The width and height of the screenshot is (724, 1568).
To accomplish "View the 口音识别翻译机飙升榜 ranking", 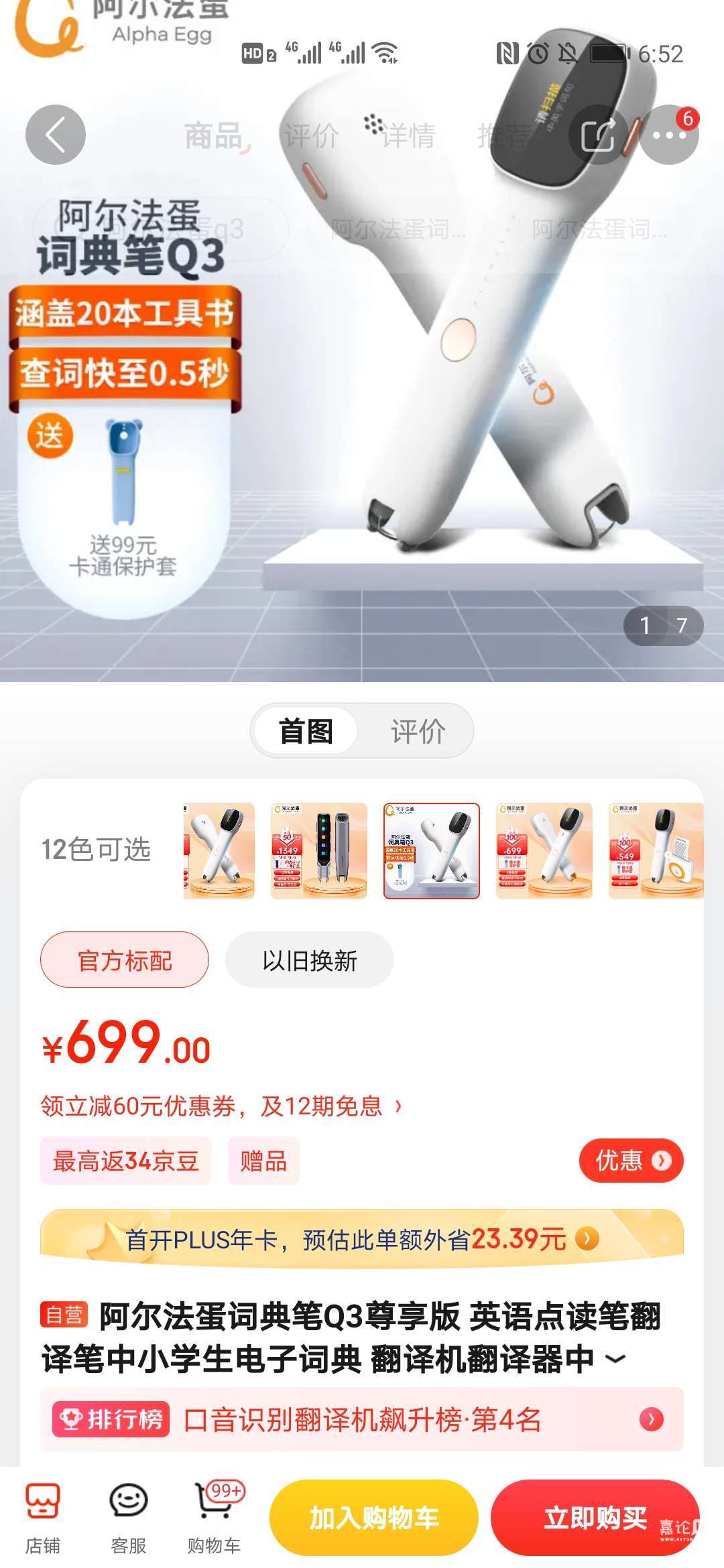I will (362, 1420).
